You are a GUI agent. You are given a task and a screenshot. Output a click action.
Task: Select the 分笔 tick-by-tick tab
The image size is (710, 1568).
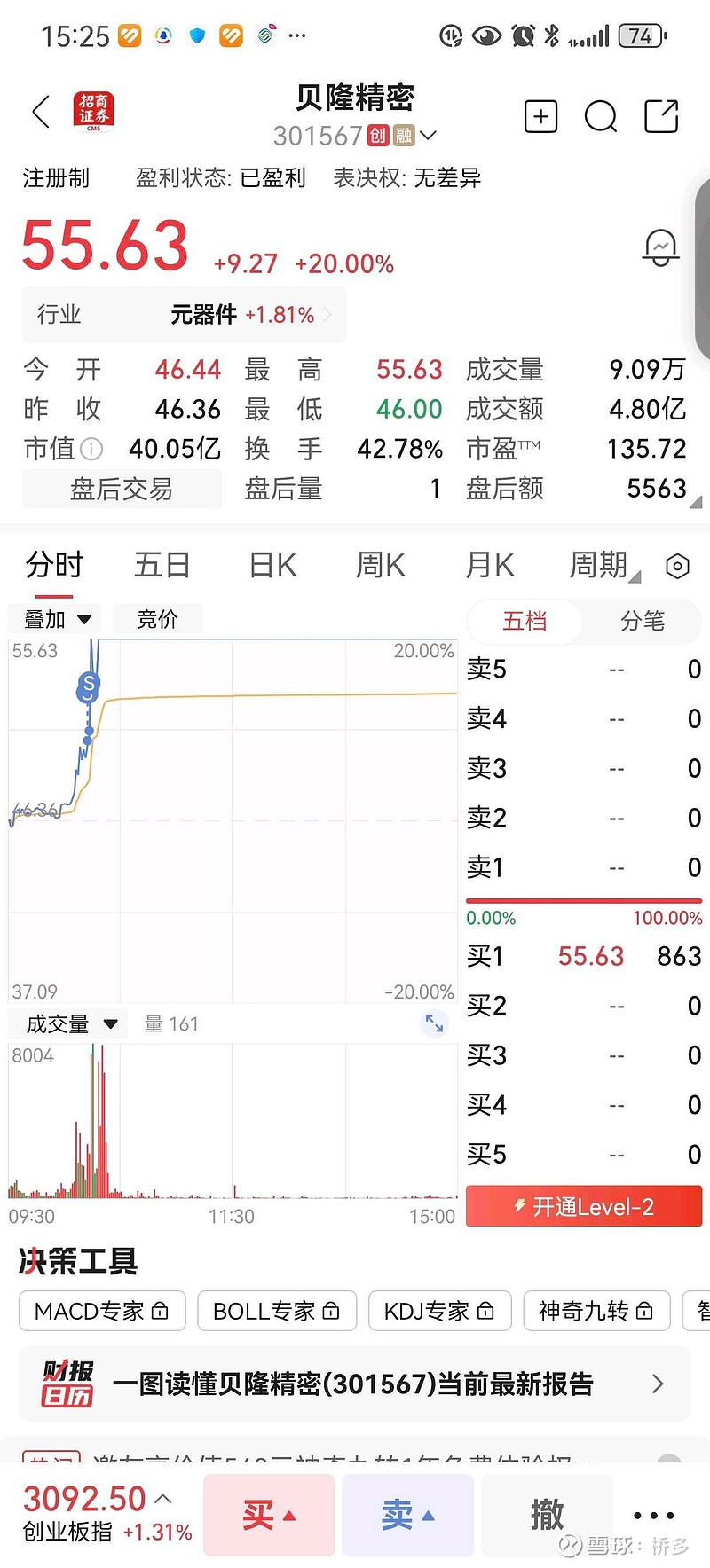[642, 621]
